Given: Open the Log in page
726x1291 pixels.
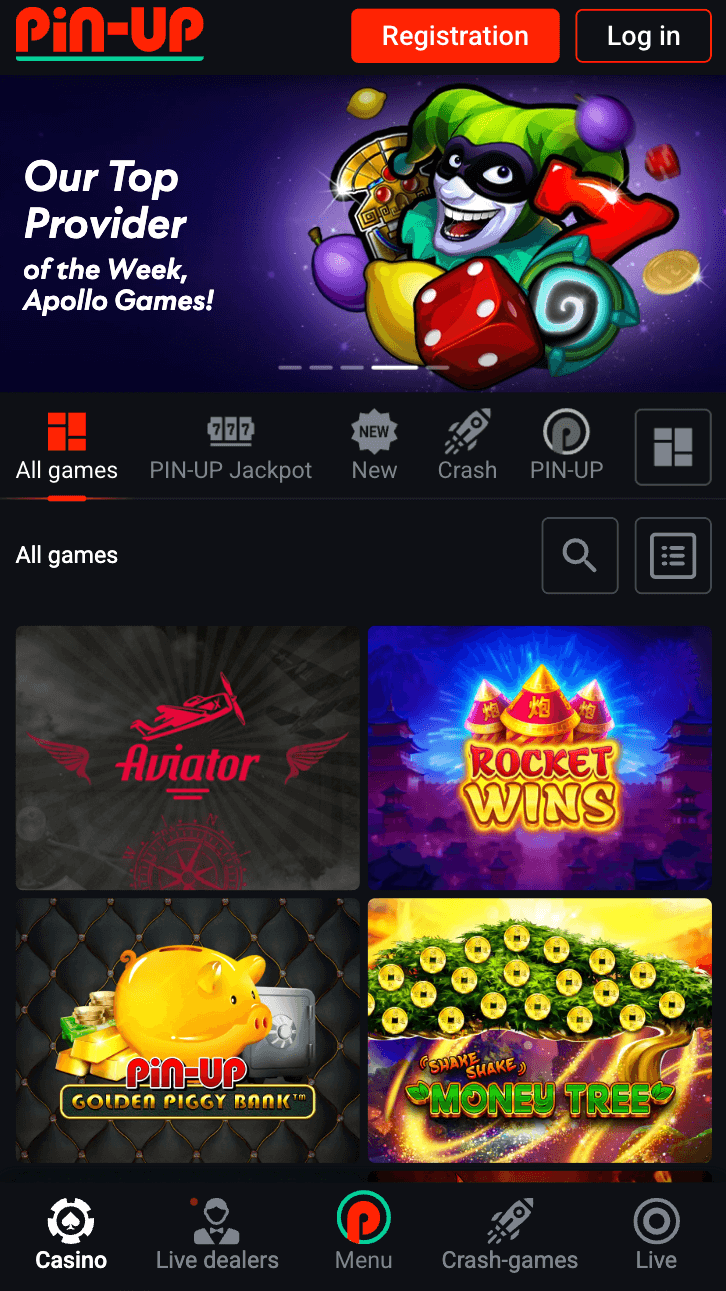Looking at the screenshot, I should tap(643, 36).
